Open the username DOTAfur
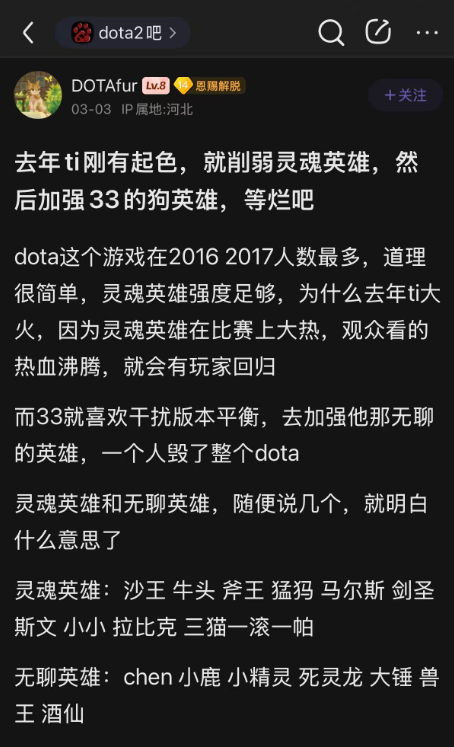Image resolution: width=454 pixels, height=747 pixels. pyautogui.click(x=104, y=86)
